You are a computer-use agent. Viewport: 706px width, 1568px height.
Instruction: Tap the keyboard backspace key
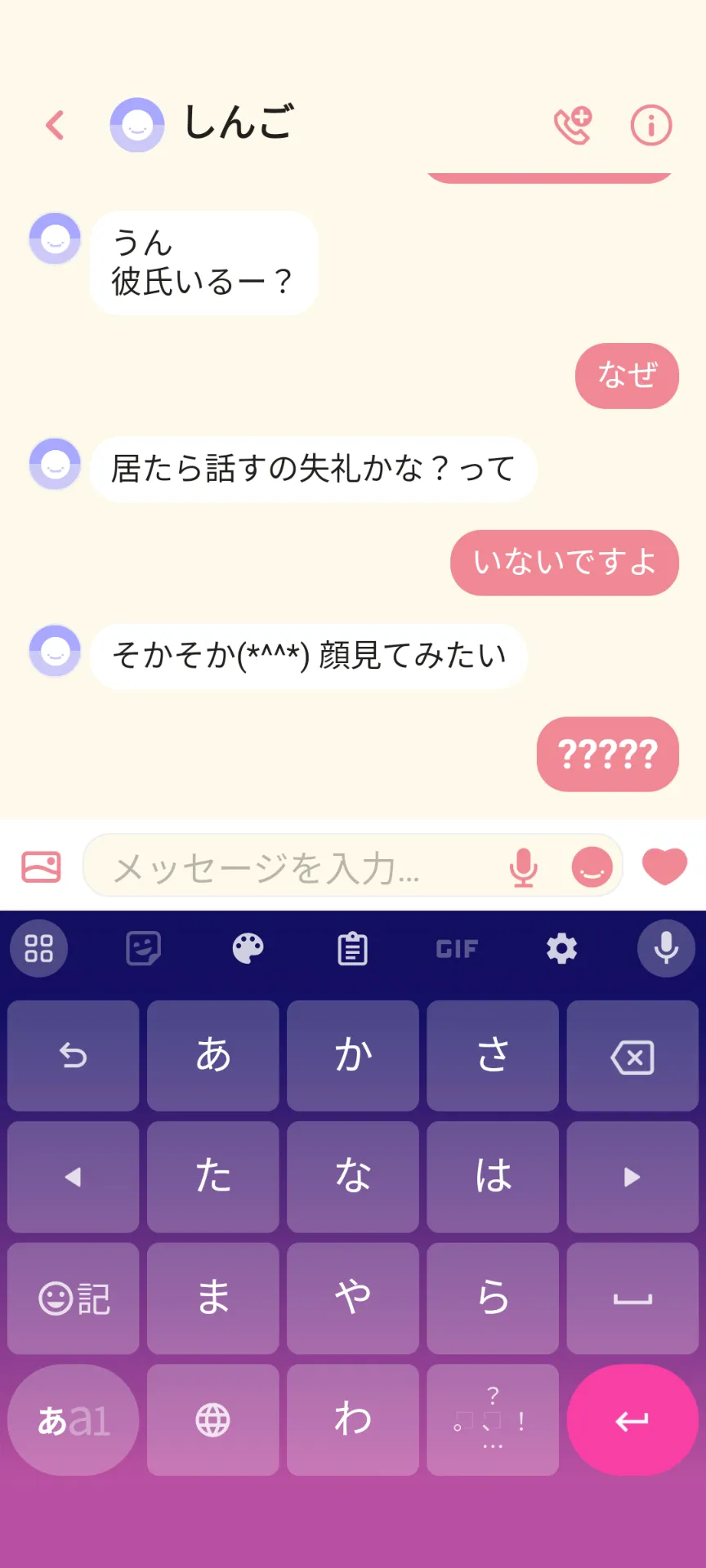632,1056
